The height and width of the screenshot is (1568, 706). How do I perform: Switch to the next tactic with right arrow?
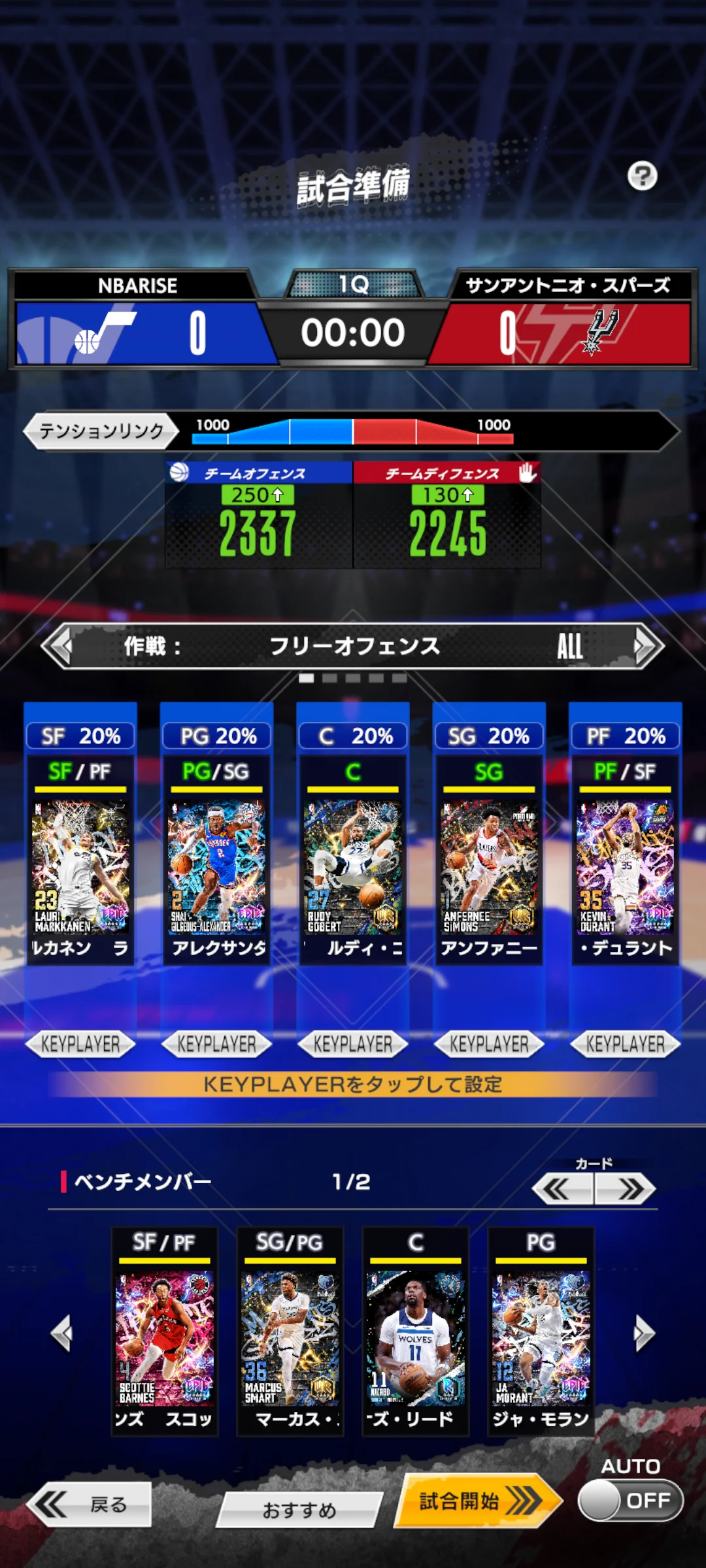(646, 646)
